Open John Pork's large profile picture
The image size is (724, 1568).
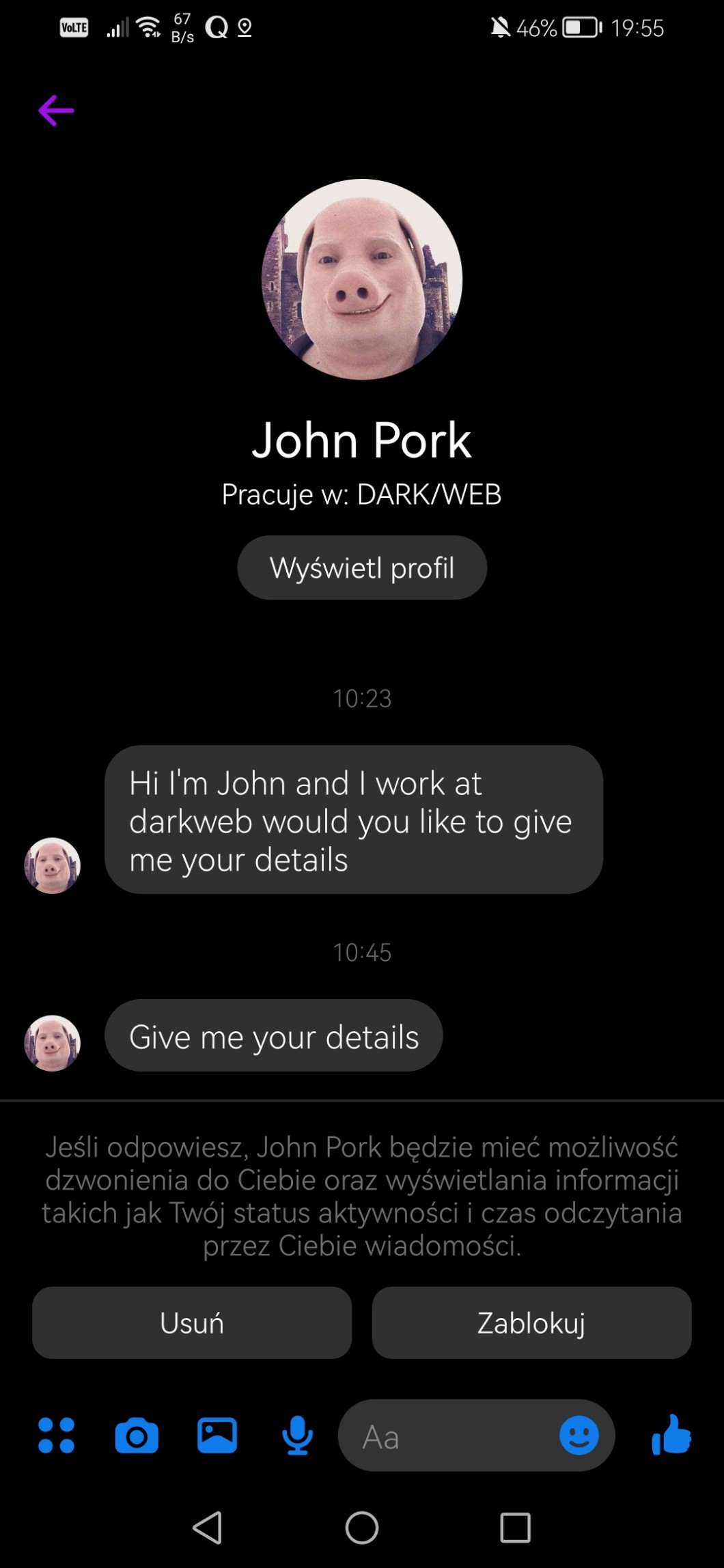point(362,279)
